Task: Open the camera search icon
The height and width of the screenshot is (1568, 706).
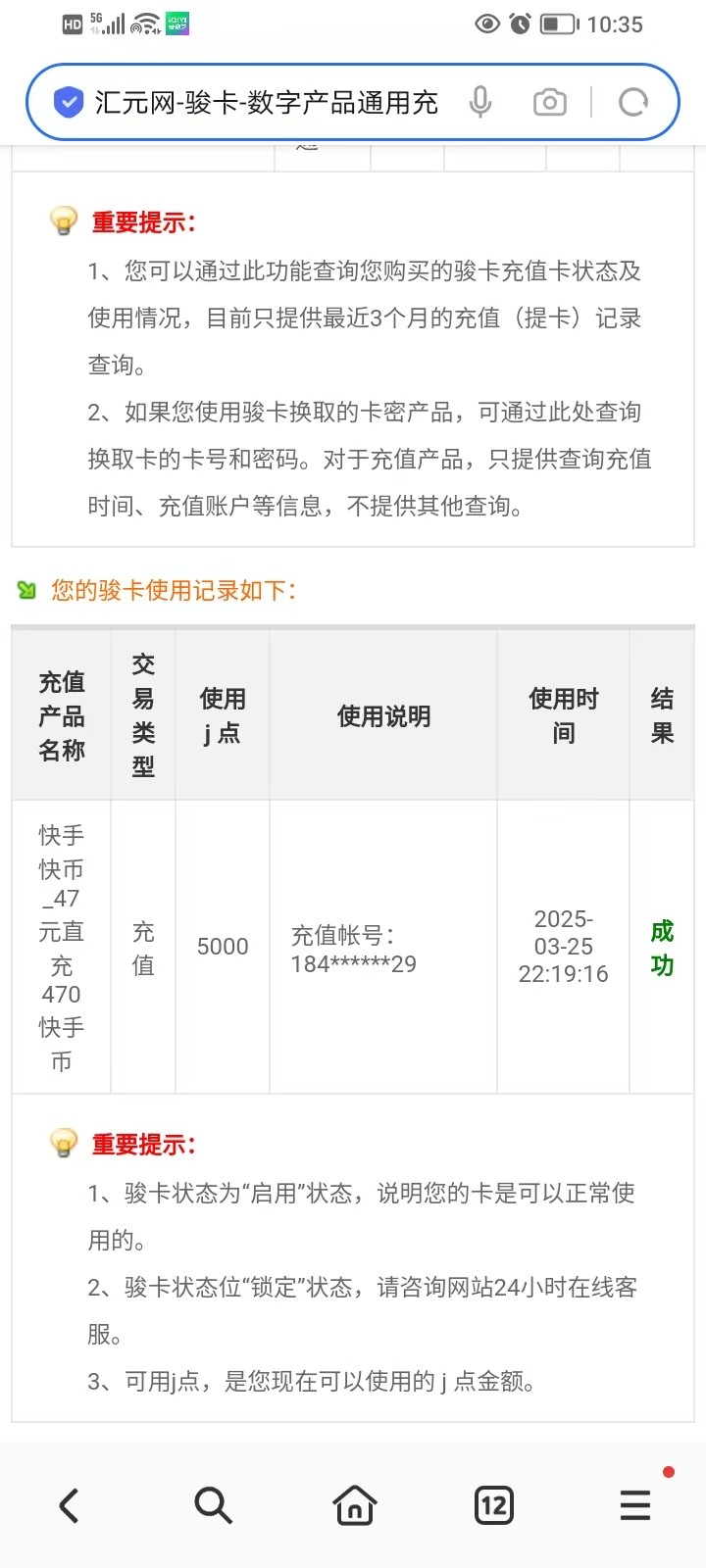Action: click(x=549, y=102)
